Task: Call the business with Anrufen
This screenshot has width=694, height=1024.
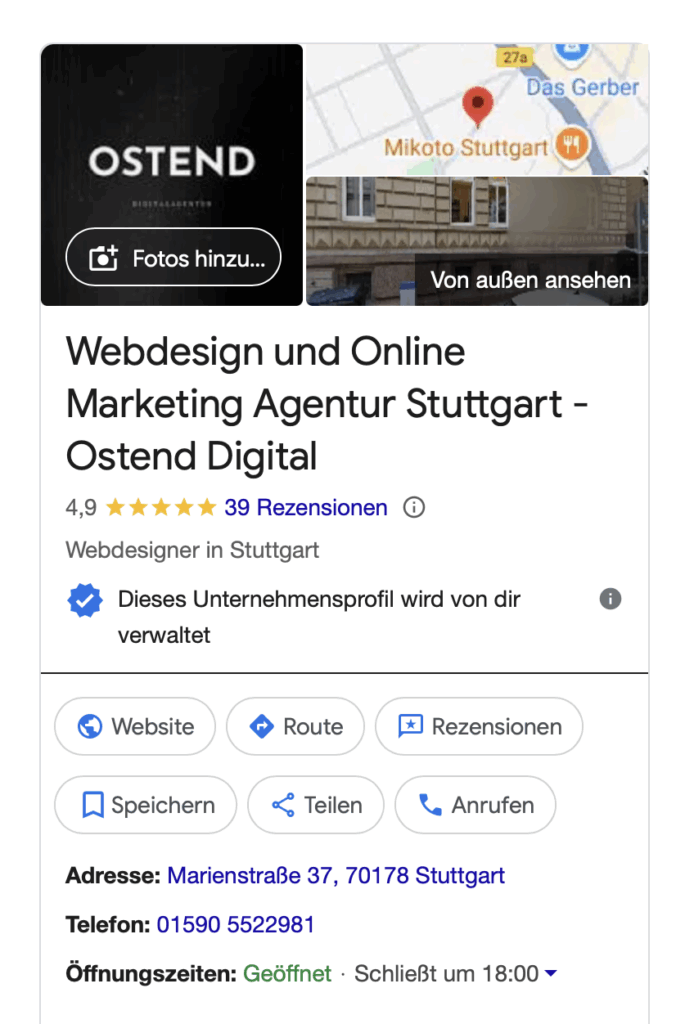Action: tap(475, 805)
